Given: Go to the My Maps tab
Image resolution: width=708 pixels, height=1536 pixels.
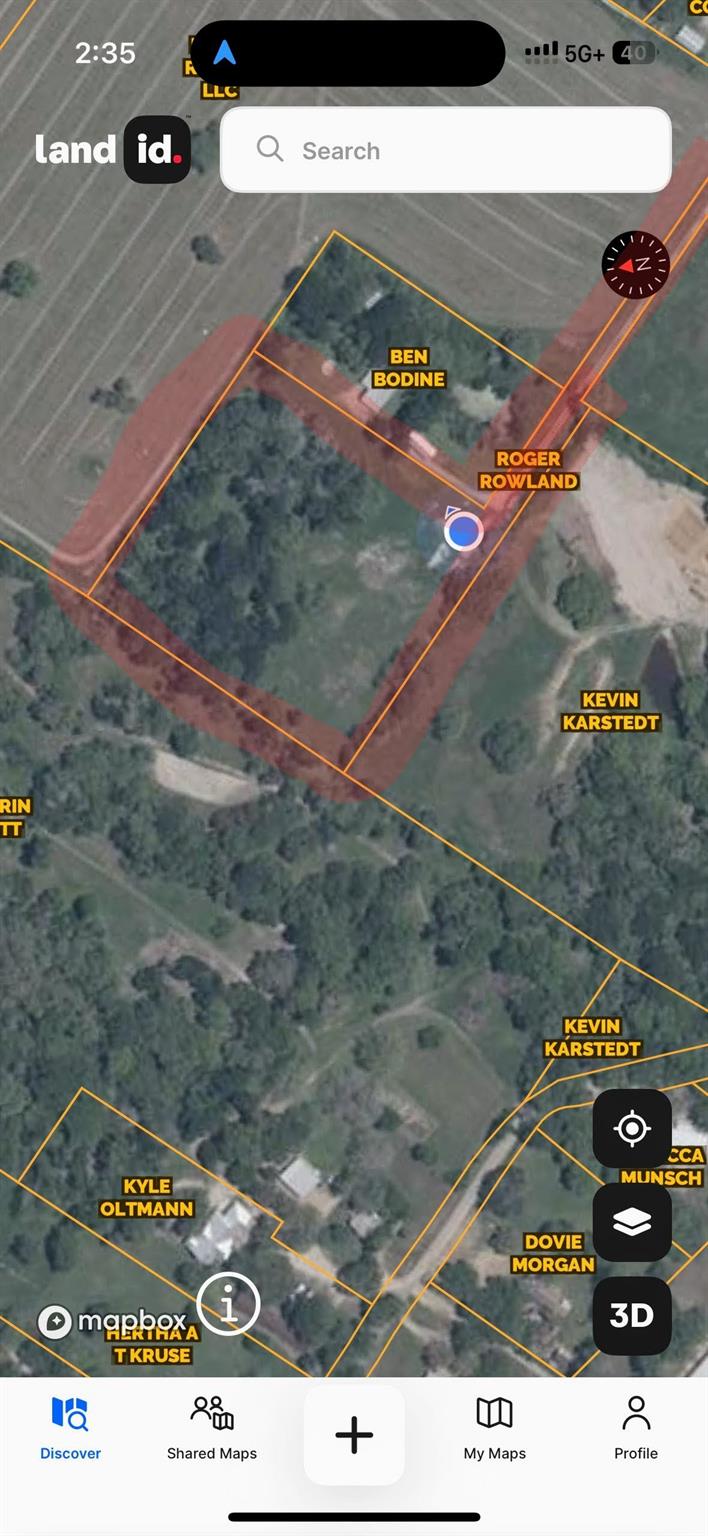Looking at the screenshot, I should tap(495, 1430).
